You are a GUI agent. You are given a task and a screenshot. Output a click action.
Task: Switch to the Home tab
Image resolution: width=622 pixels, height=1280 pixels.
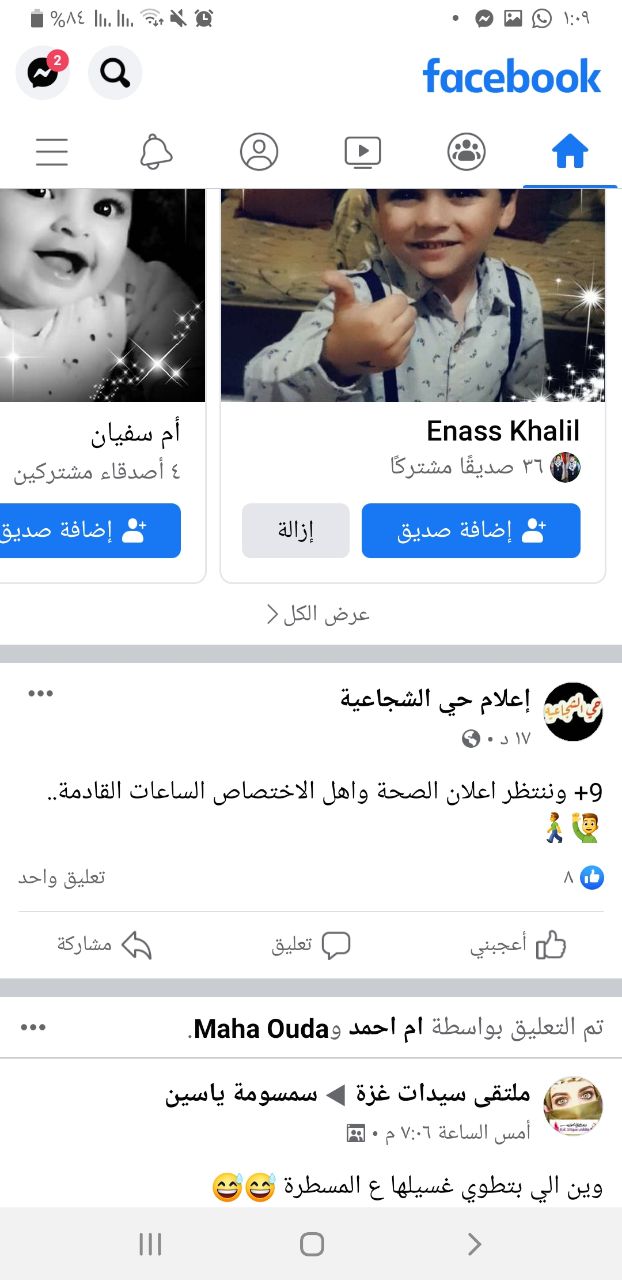tap(570, 152)
